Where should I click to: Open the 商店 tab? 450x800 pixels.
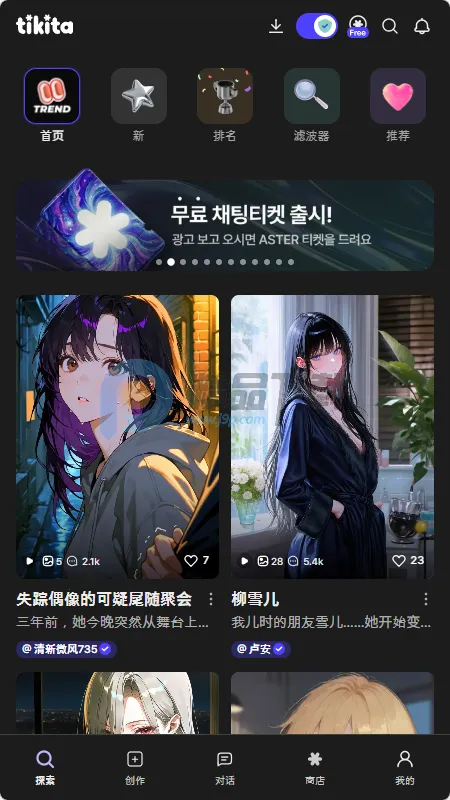[x=315, y=767]
